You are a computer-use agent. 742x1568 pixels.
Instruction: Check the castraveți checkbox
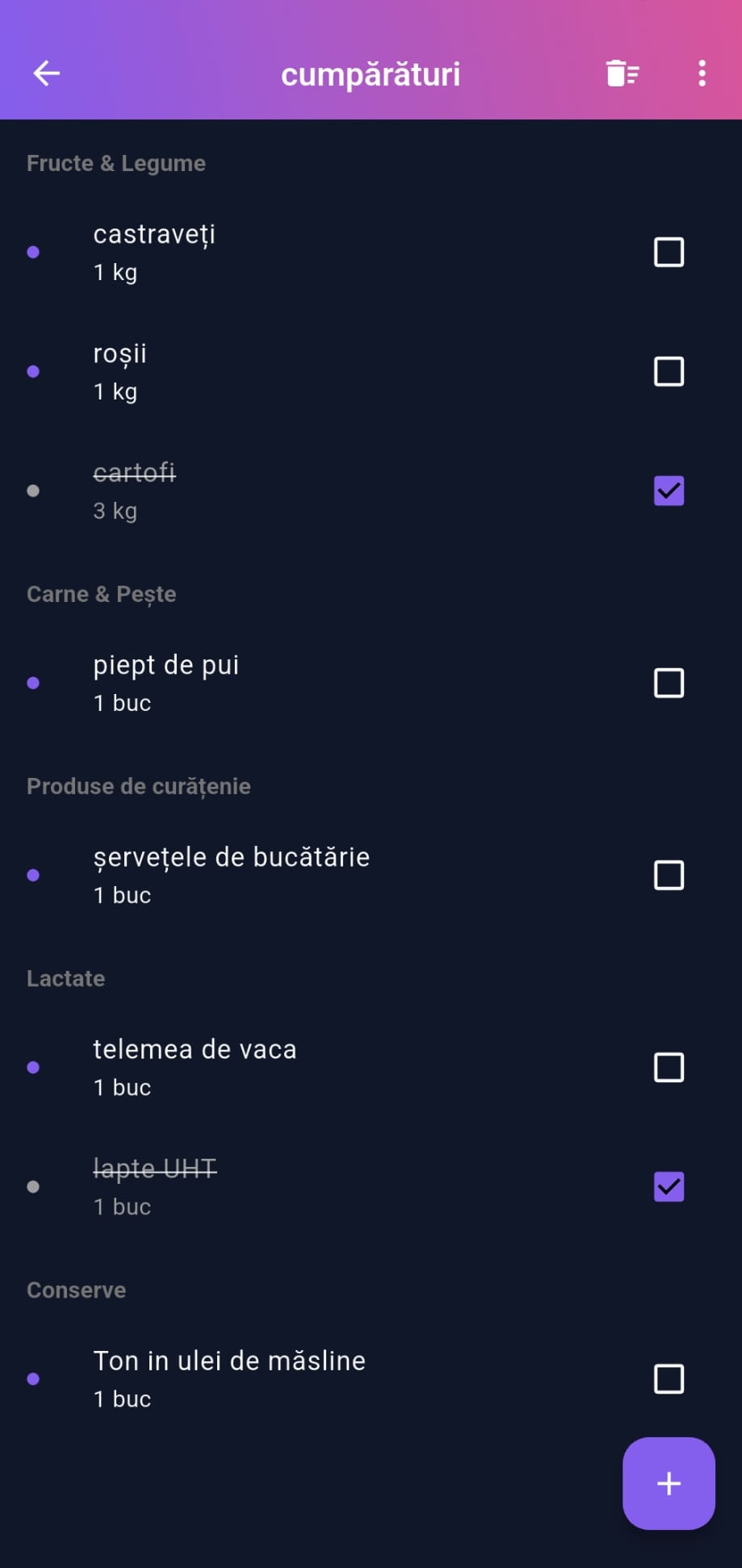click(x=668, y=252)
